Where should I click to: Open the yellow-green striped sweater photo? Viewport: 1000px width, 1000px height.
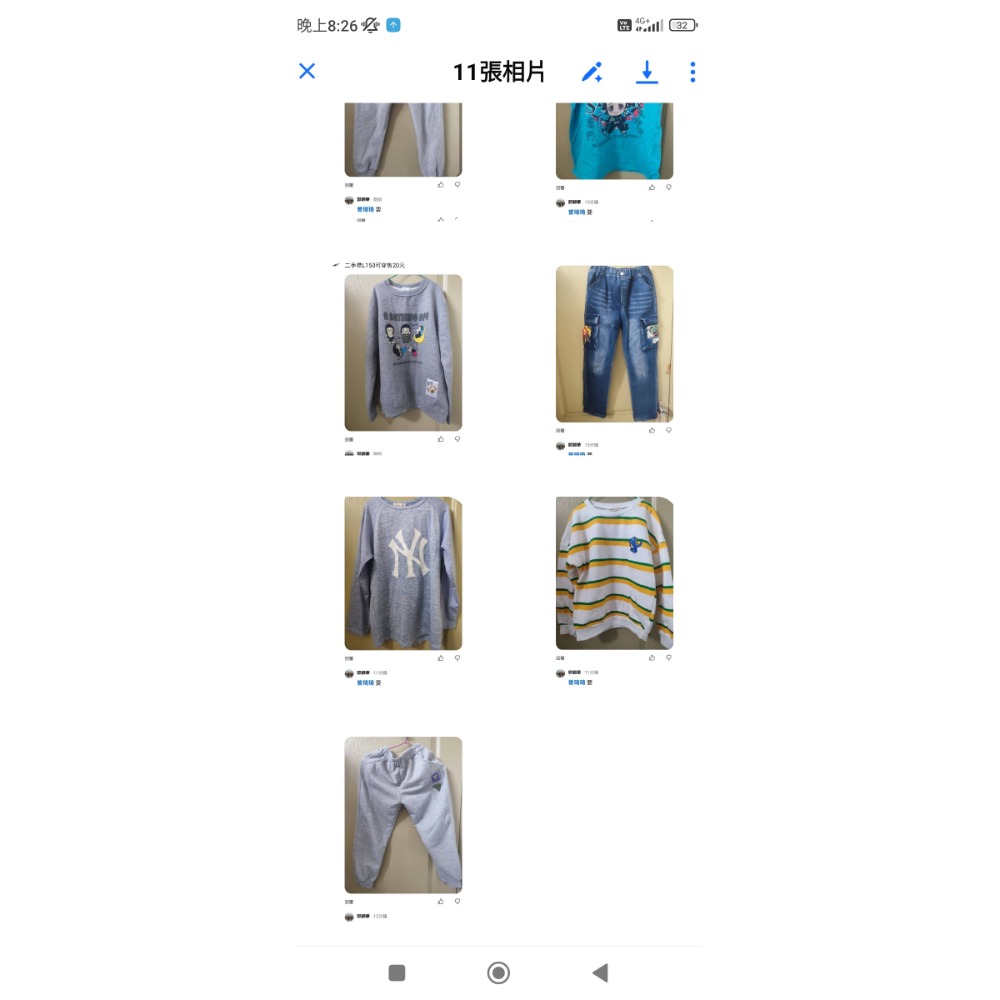pos(614,573)
